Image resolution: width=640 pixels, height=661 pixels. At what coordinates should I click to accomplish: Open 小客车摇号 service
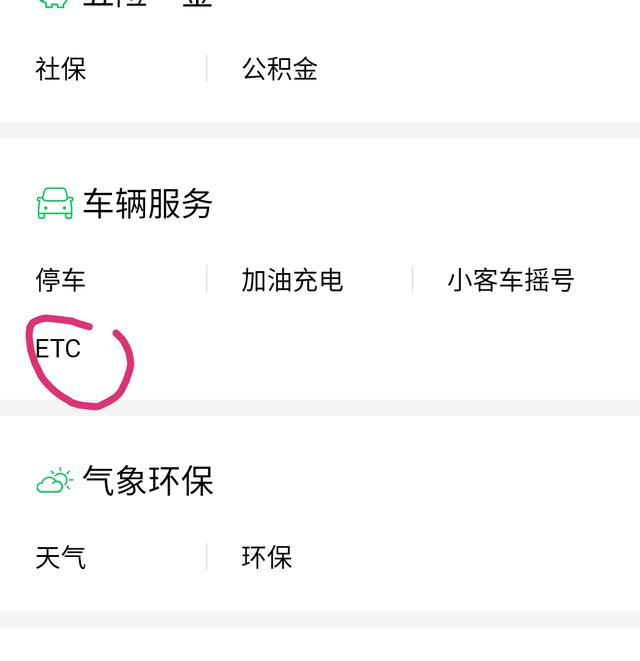pyautogui.click(x=510, y=280)
